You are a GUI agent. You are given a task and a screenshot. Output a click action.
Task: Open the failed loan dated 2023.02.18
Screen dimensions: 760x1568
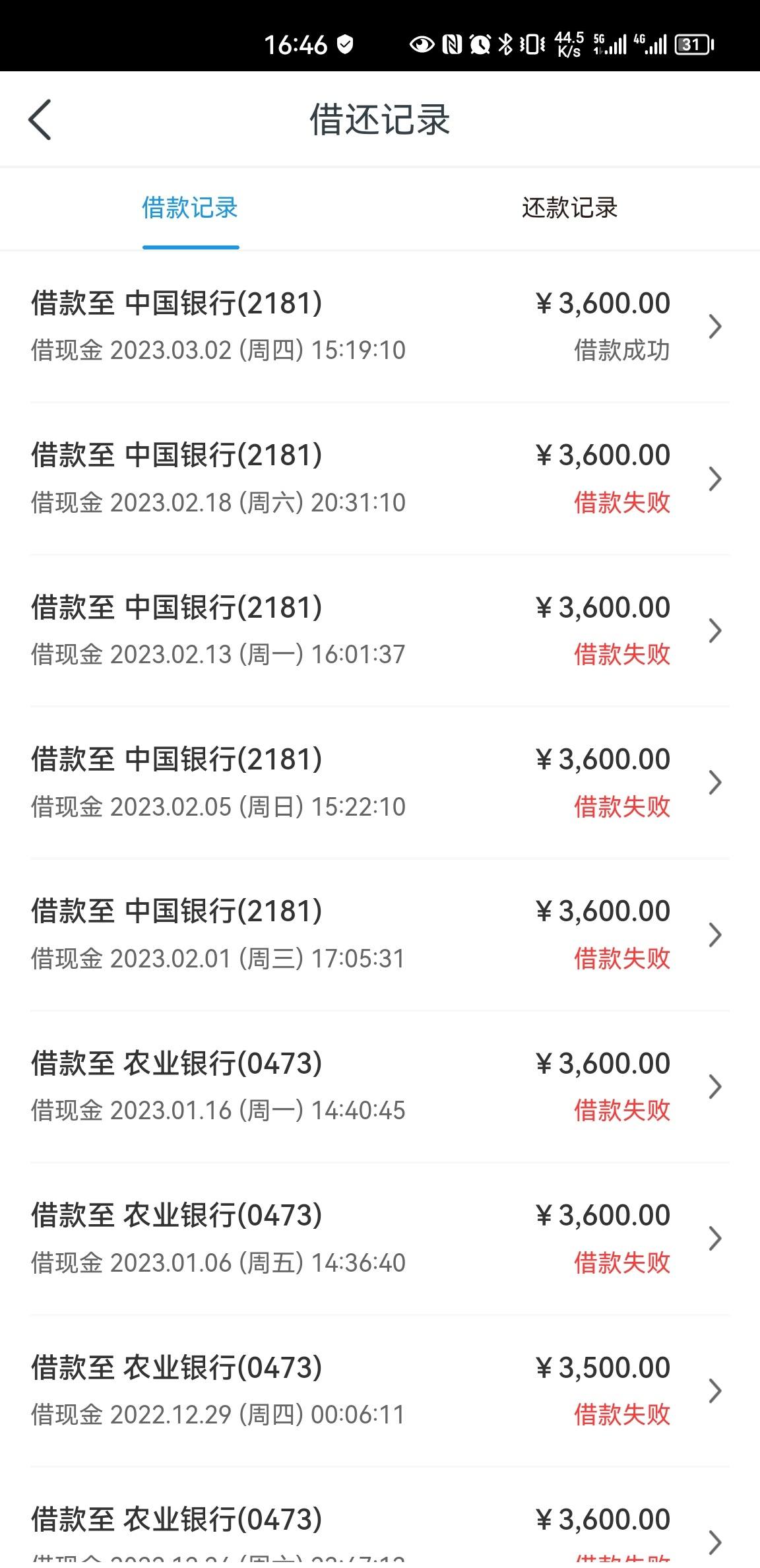(x=380, y=478)
